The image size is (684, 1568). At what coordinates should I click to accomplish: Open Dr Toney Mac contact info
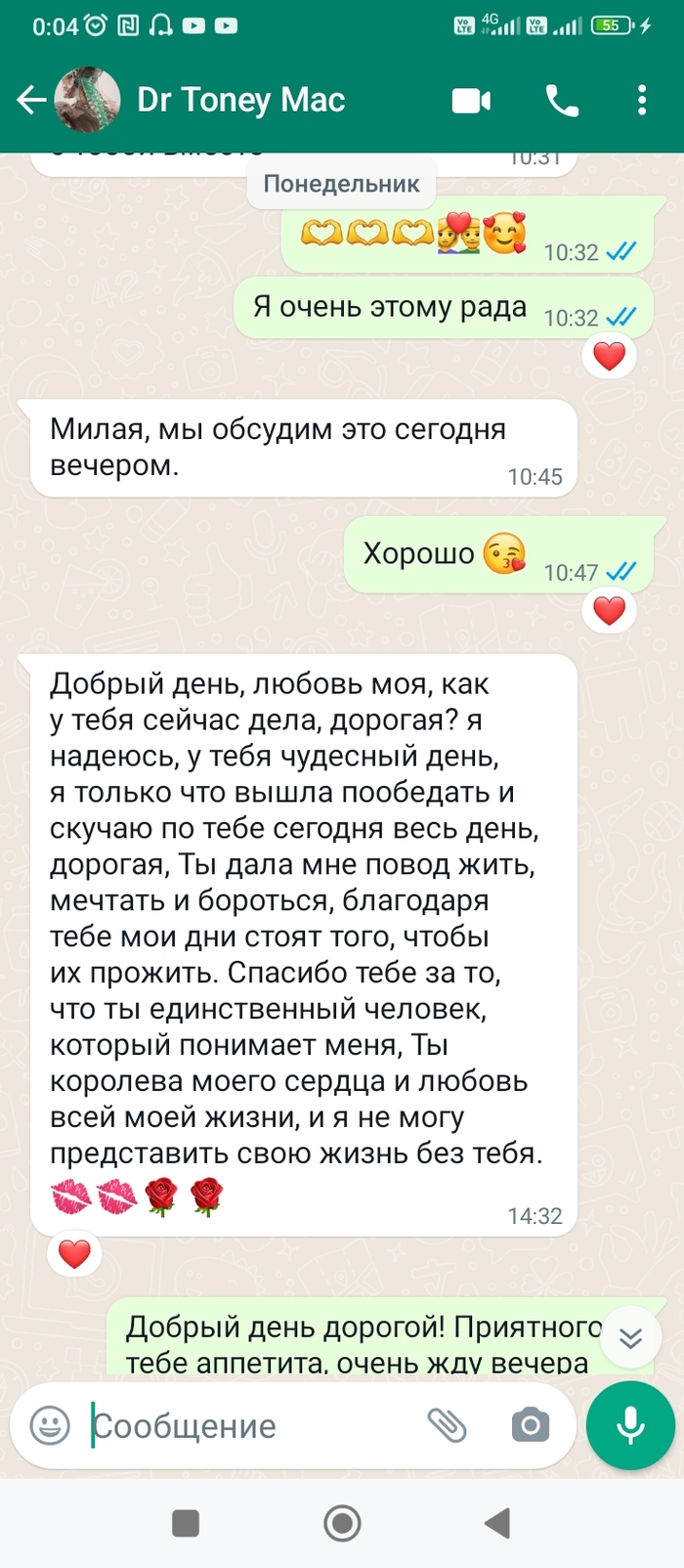(x=240, y=100)
